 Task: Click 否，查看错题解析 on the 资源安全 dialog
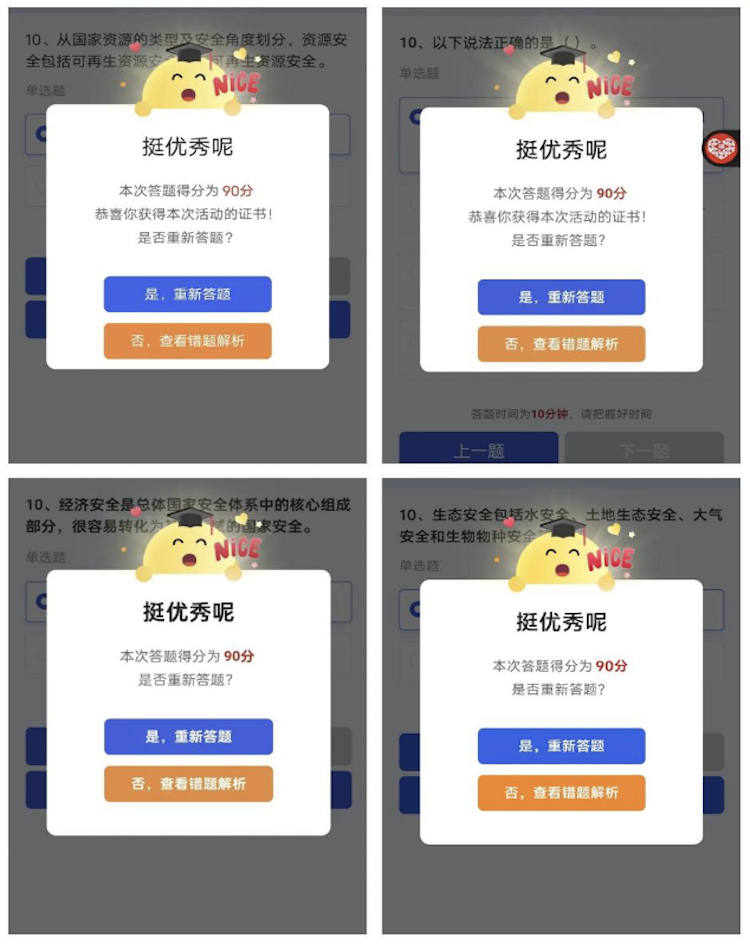click(x=188, y=341)
